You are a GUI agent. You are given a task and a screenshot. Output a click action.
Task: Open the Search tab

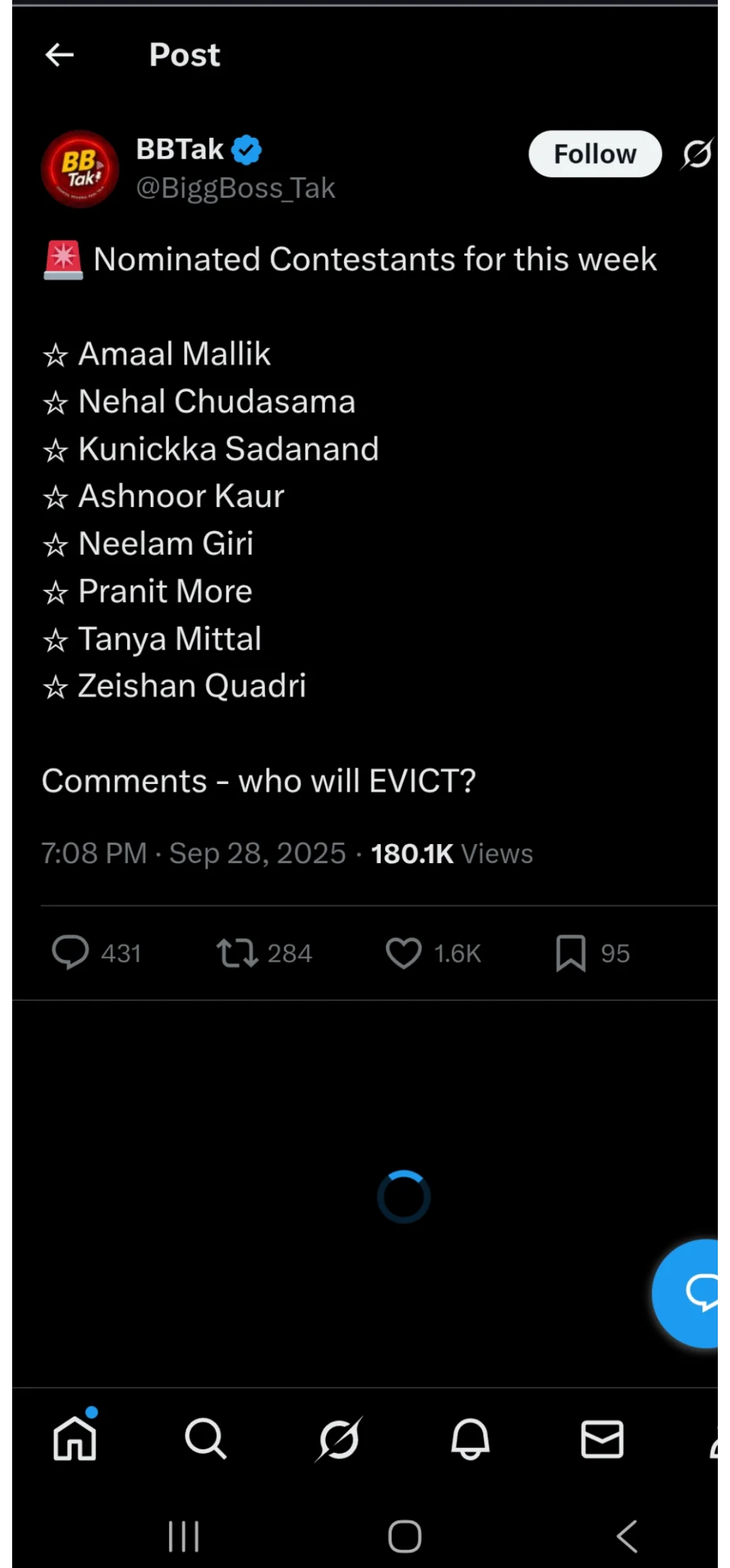[x=205, y=1438]
